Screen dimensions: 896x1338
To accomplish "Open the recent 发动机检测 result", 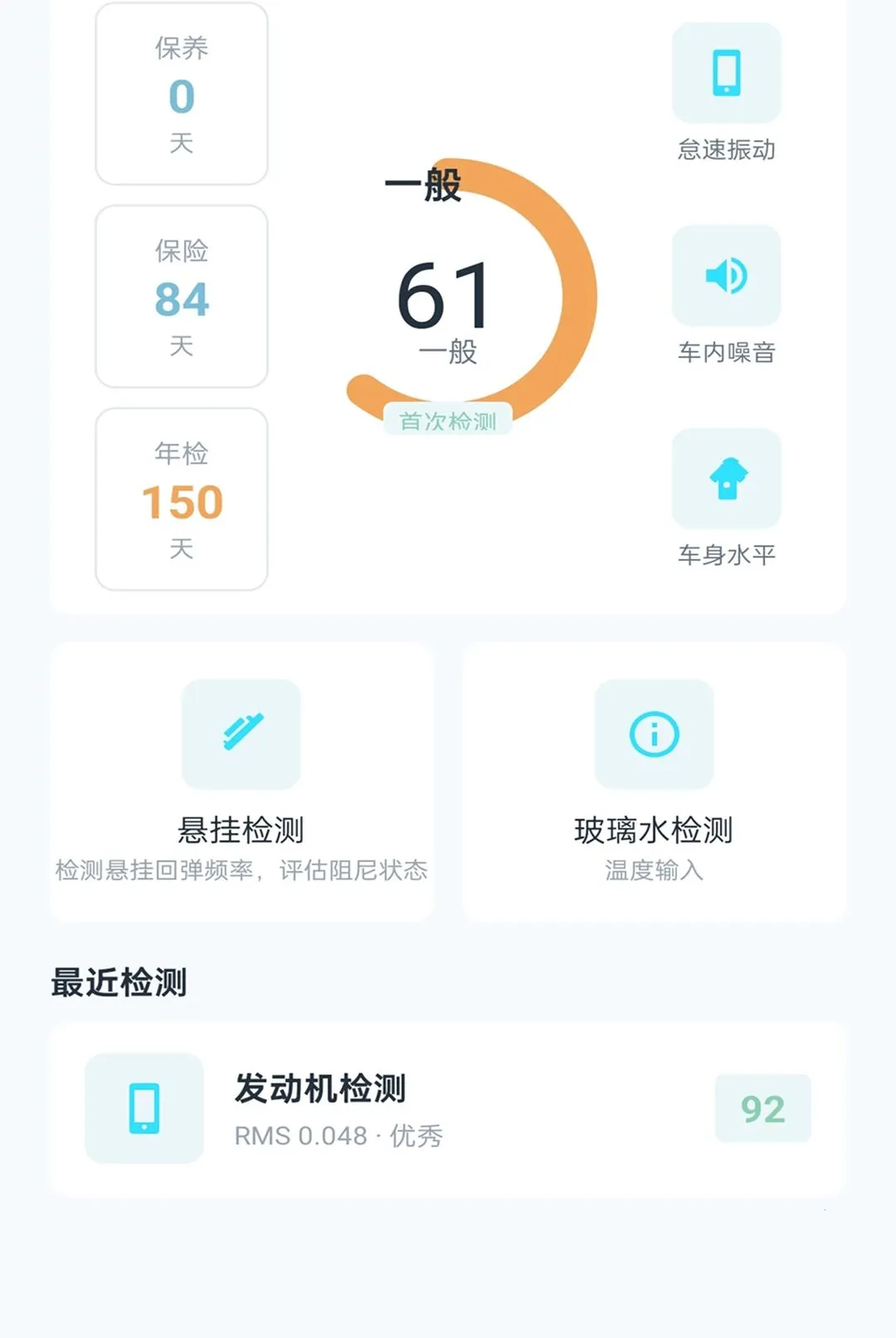I will coord(448,1108).
